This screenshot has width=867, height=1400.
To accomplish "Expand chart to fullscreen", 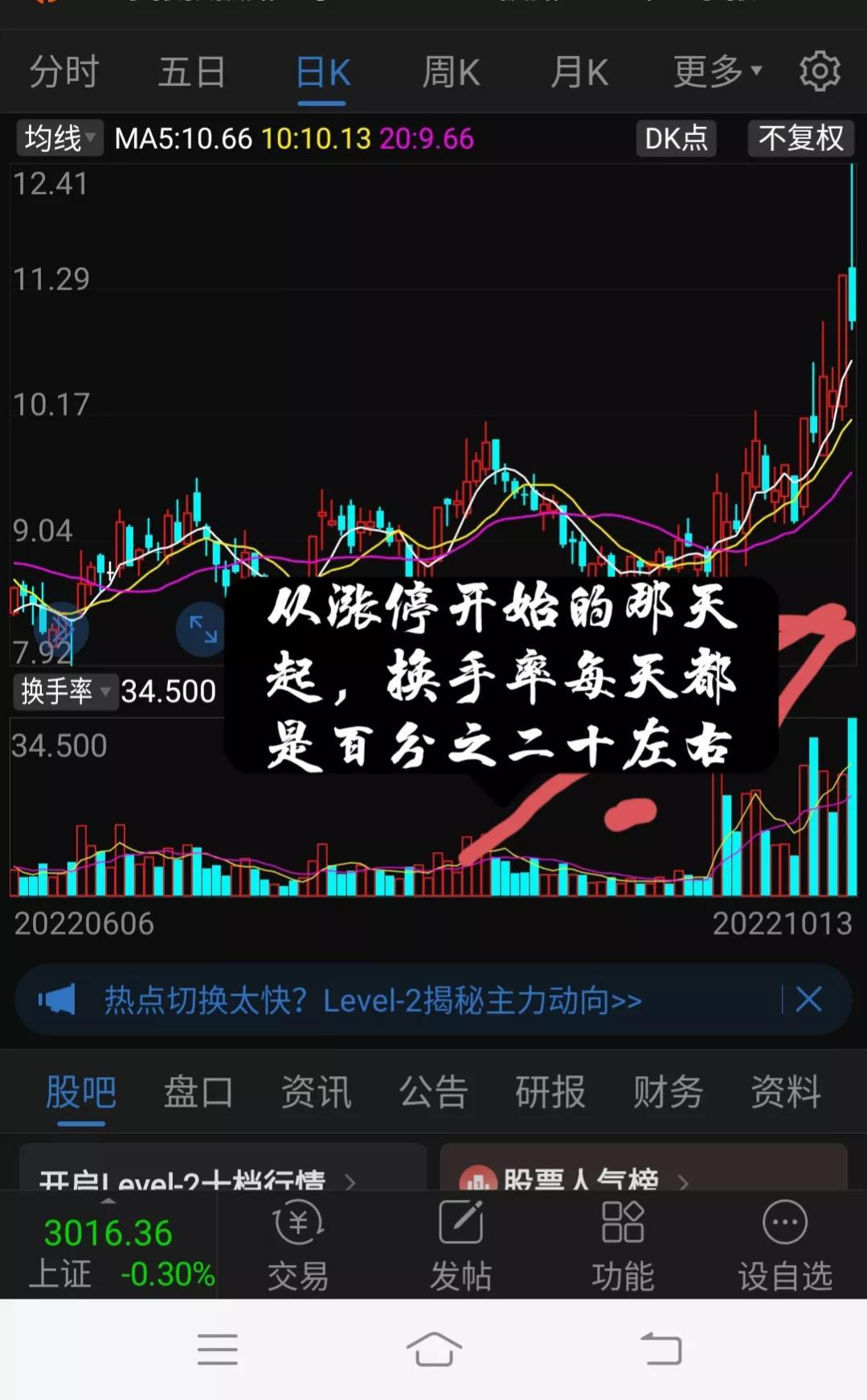I will 202,628.
